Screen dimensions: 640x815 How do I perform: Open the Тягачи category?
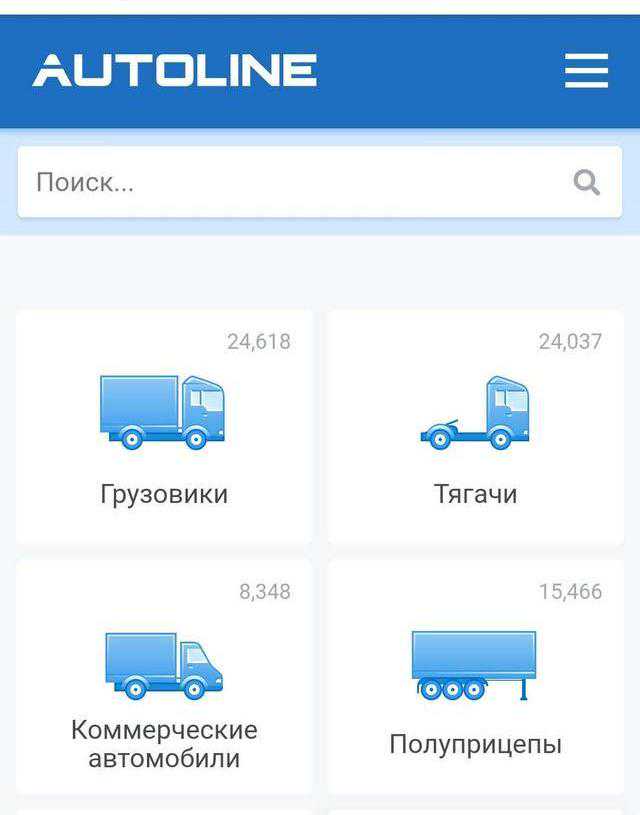pos(475,427)
